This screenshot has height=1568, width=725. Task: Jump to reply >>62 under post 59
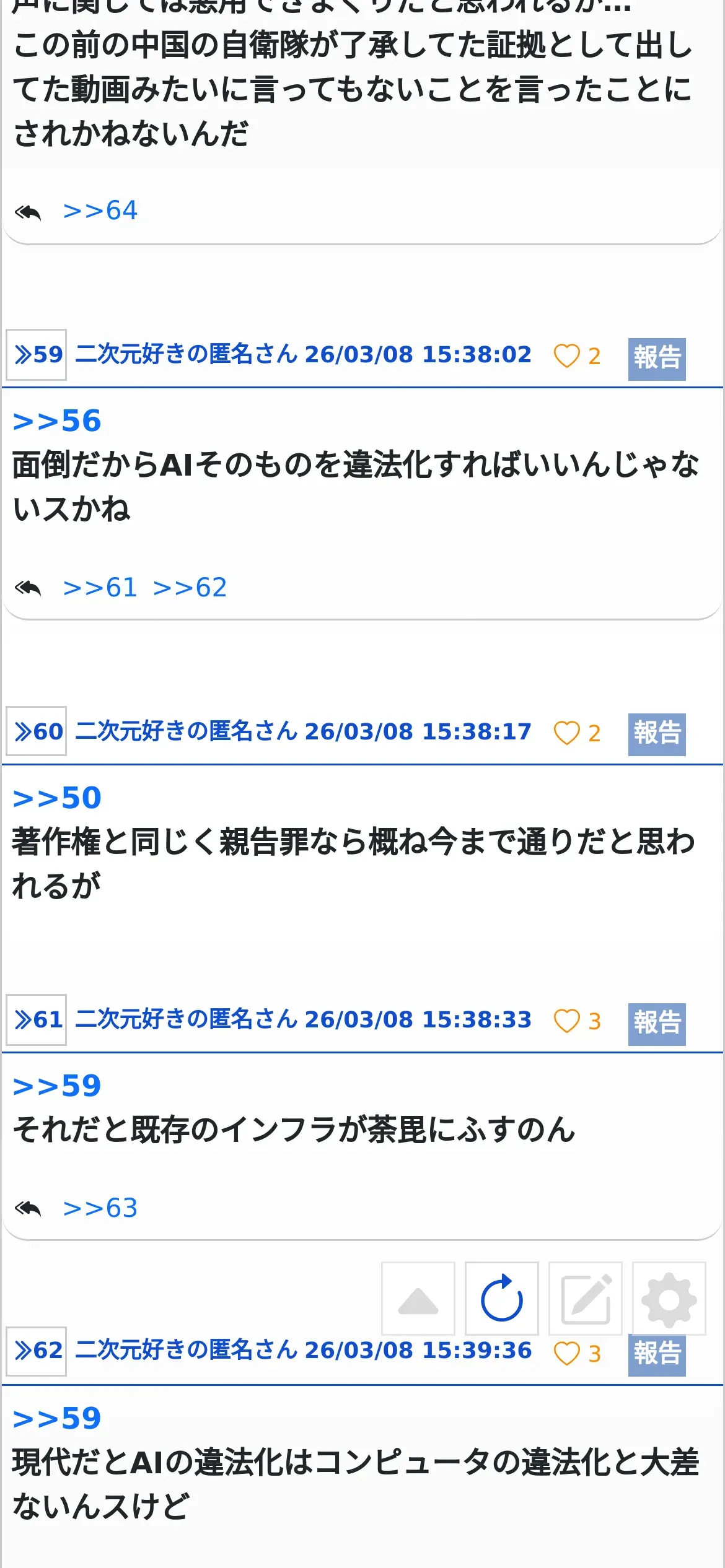coord(190,588)
